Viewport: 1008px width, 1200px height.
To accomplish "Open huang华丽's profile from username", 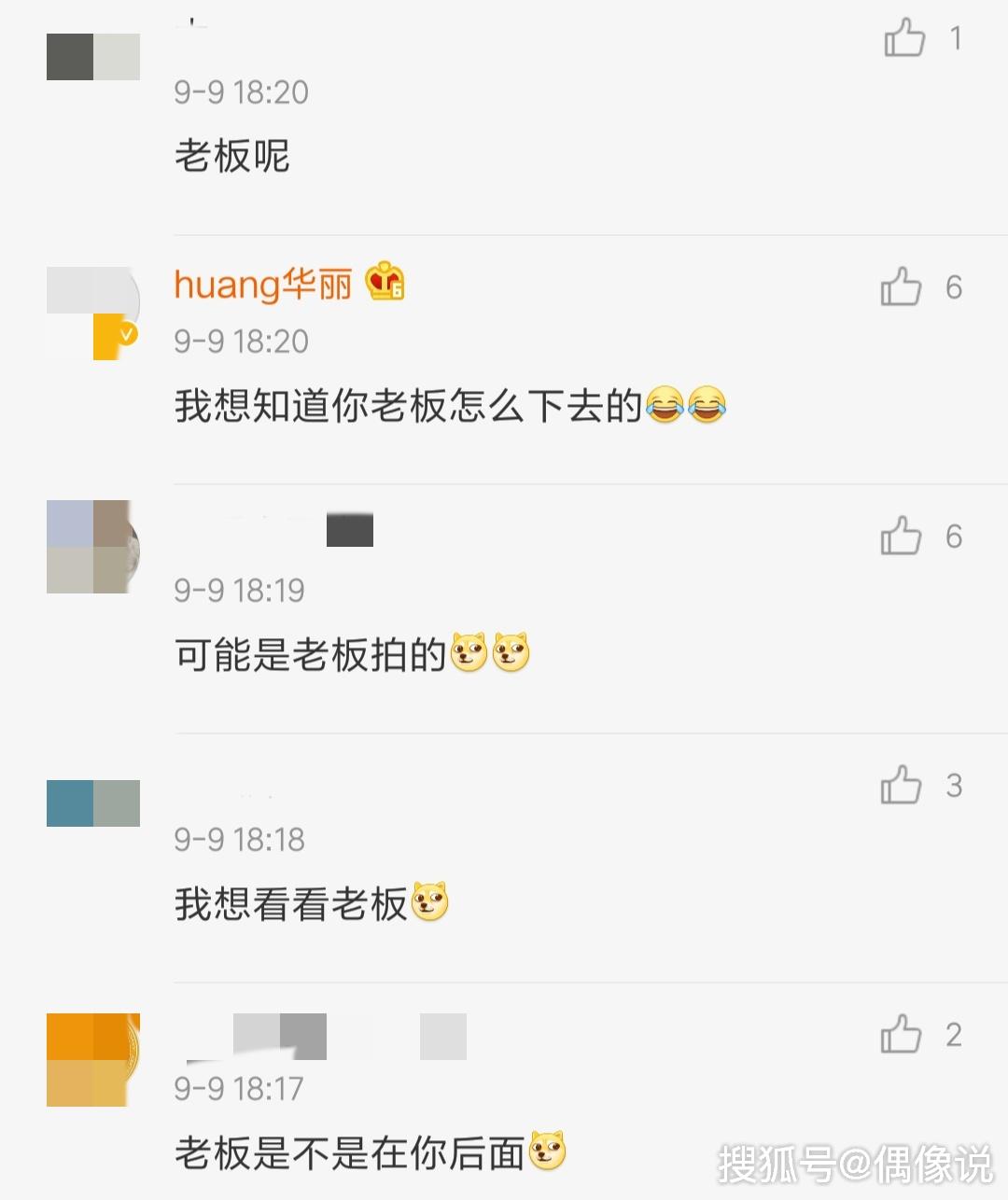I will click(263, 284).
